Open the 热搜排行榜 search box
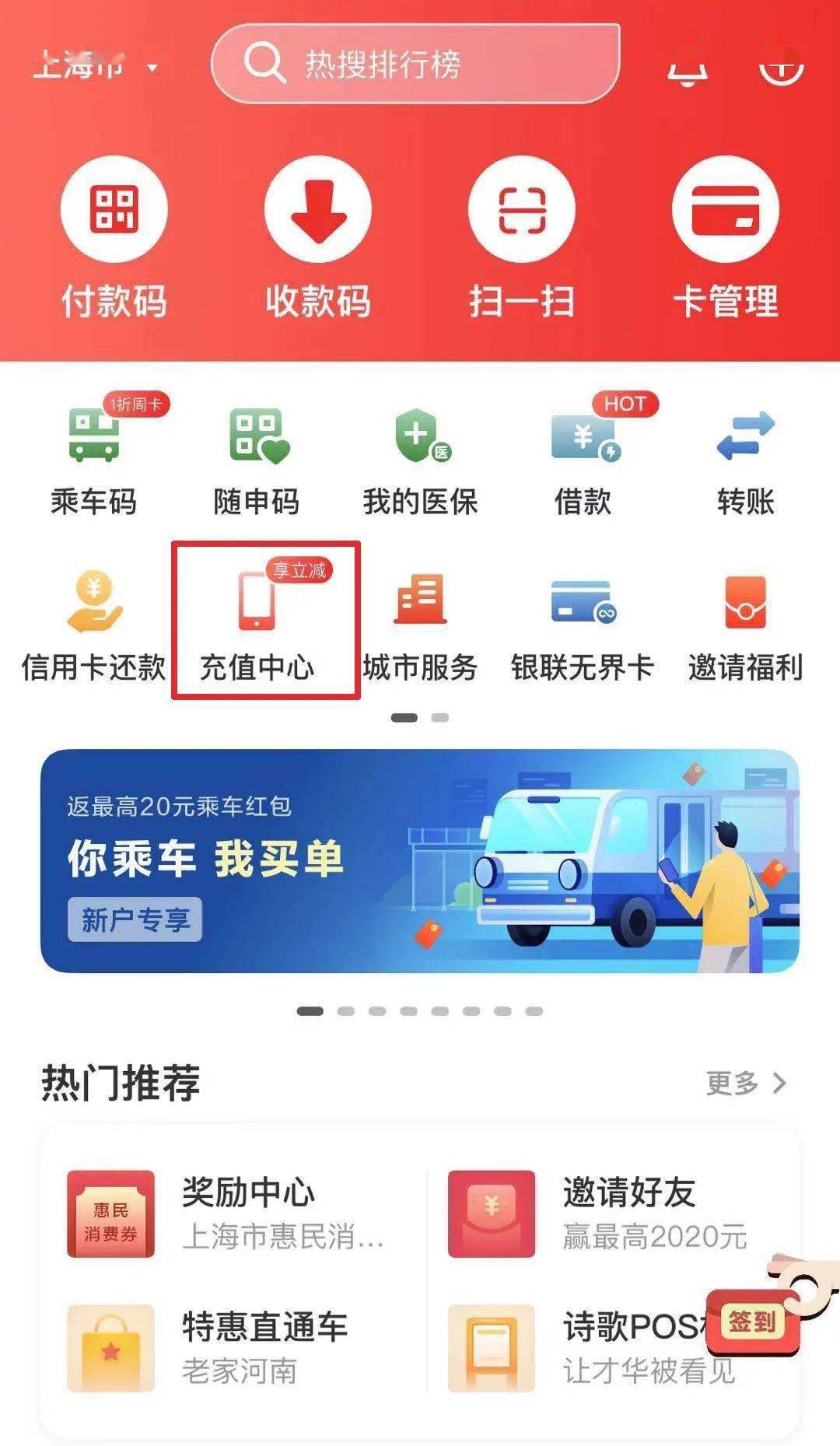840x1446 pixels. (x=415, y=64)
